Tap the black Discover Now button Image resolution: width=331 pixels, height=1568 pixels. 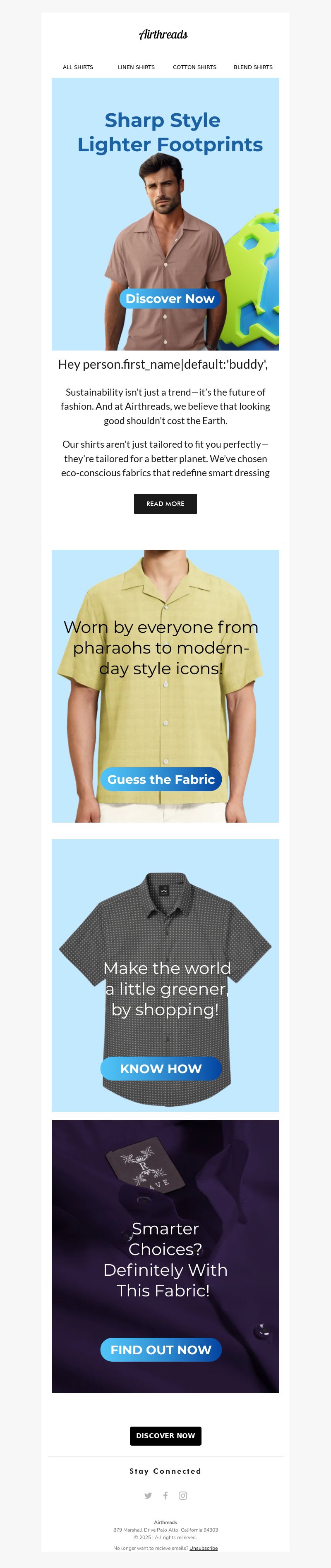point(165,1435)
